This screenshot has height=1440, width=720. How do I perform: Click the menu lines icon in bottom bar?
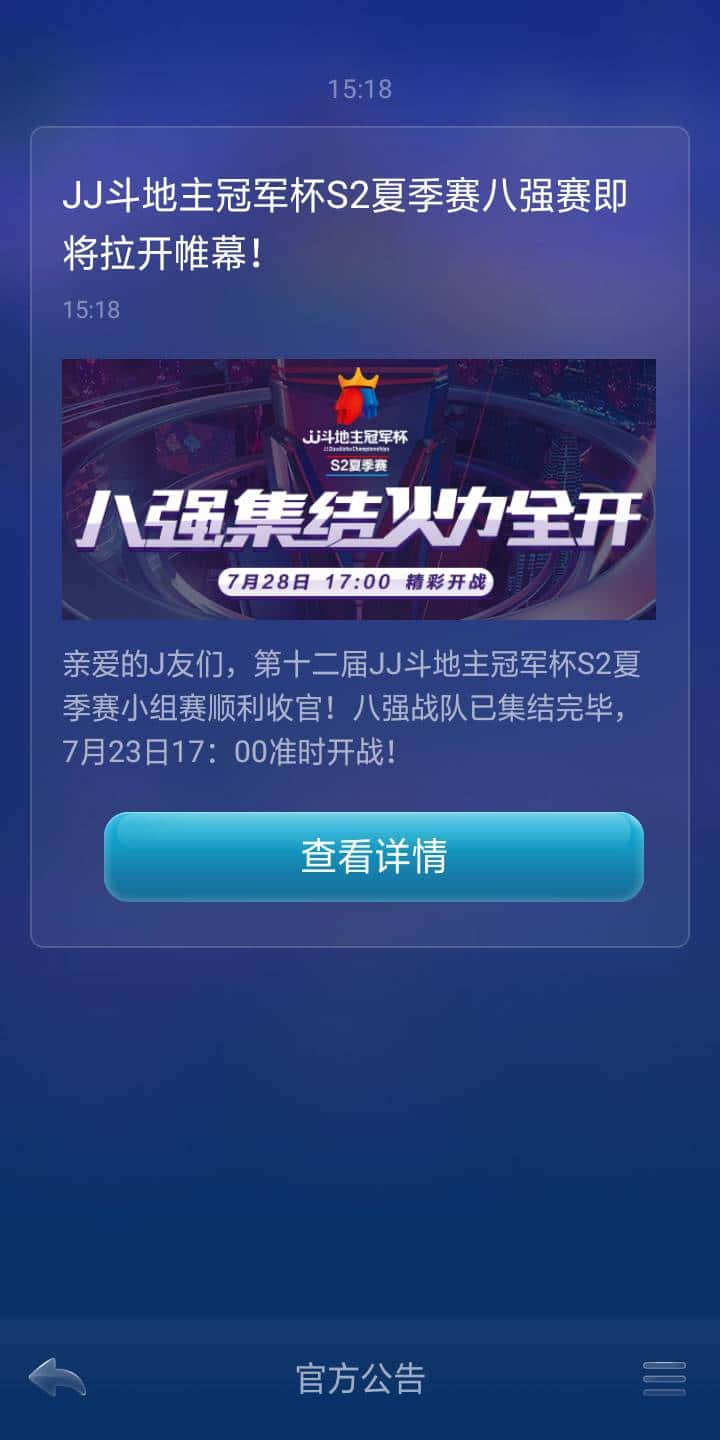pos(662,1377)
